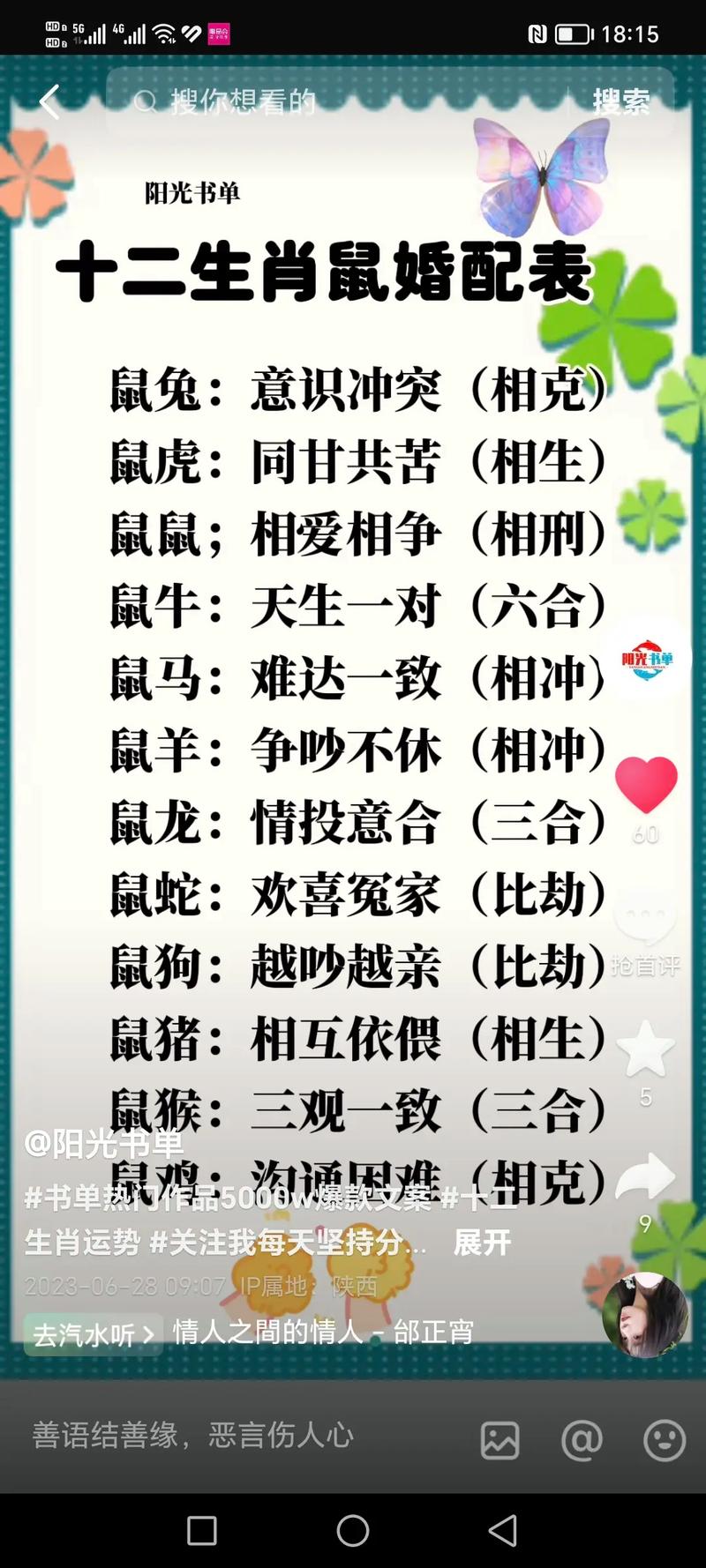Image resolution: width=706 pixels, height=1568 pixels.
Task: Attach an image to the comment
Action: coord(499,1440)
